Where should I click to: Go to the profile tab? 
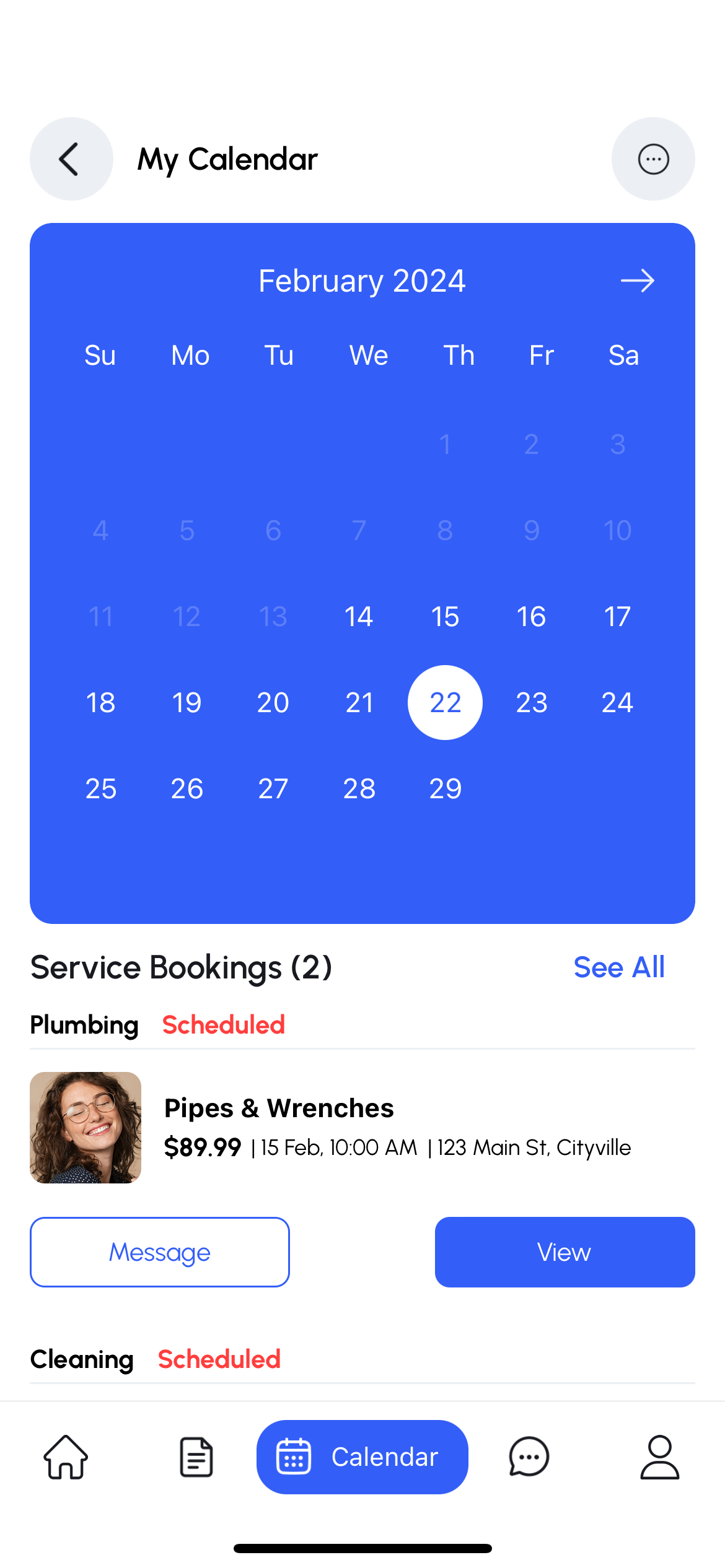coord(659,1457)
